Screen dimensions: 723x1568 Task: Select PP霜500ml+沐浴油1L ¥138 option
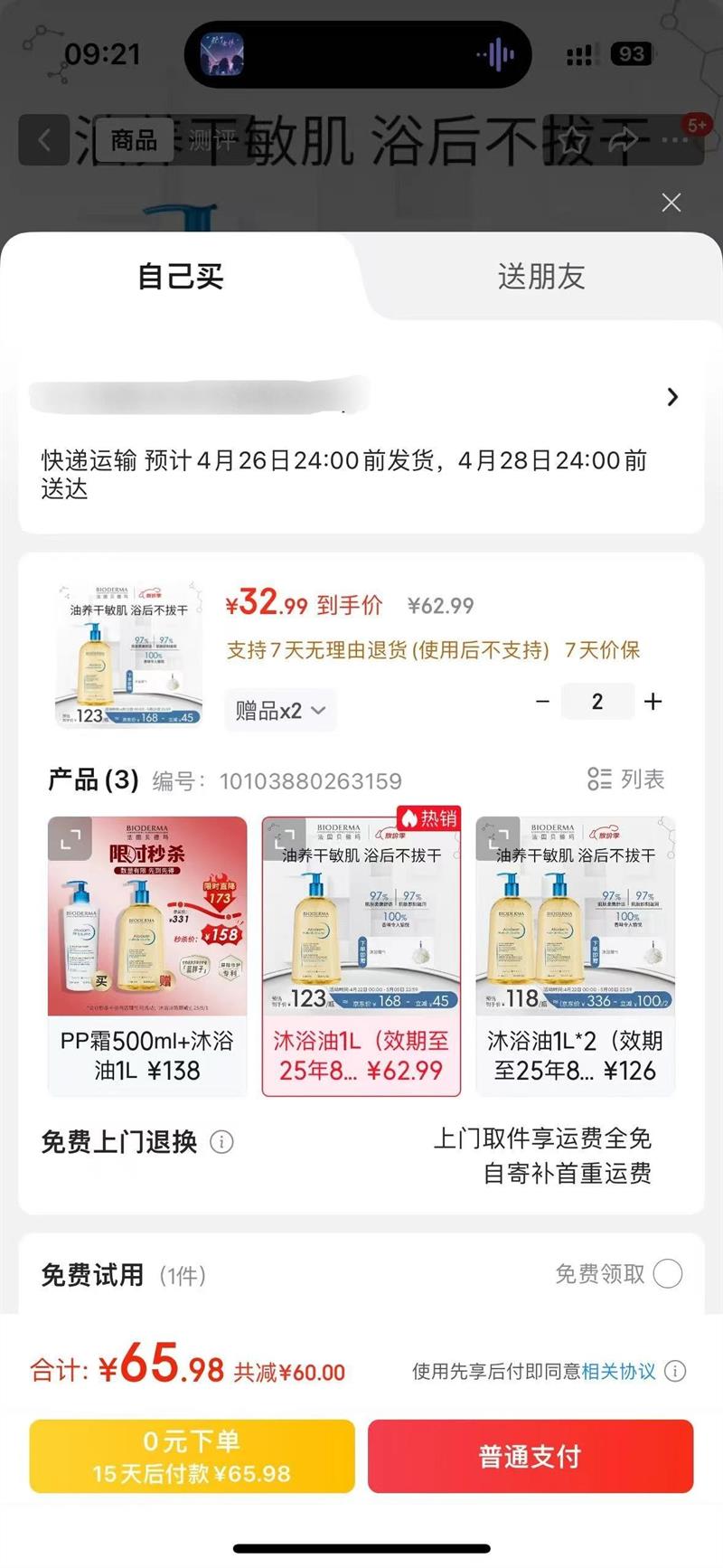point(147,1054)
